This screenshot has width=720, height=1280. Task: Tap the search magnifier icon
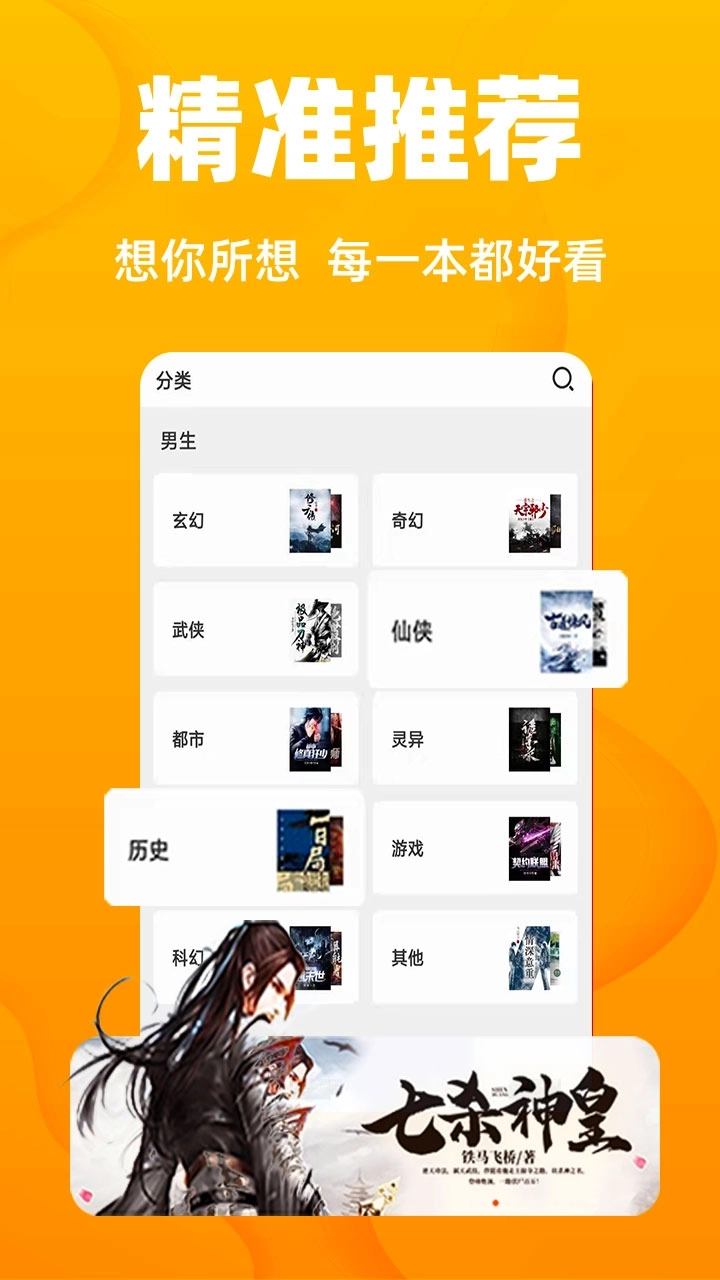[x=562, y=381]
